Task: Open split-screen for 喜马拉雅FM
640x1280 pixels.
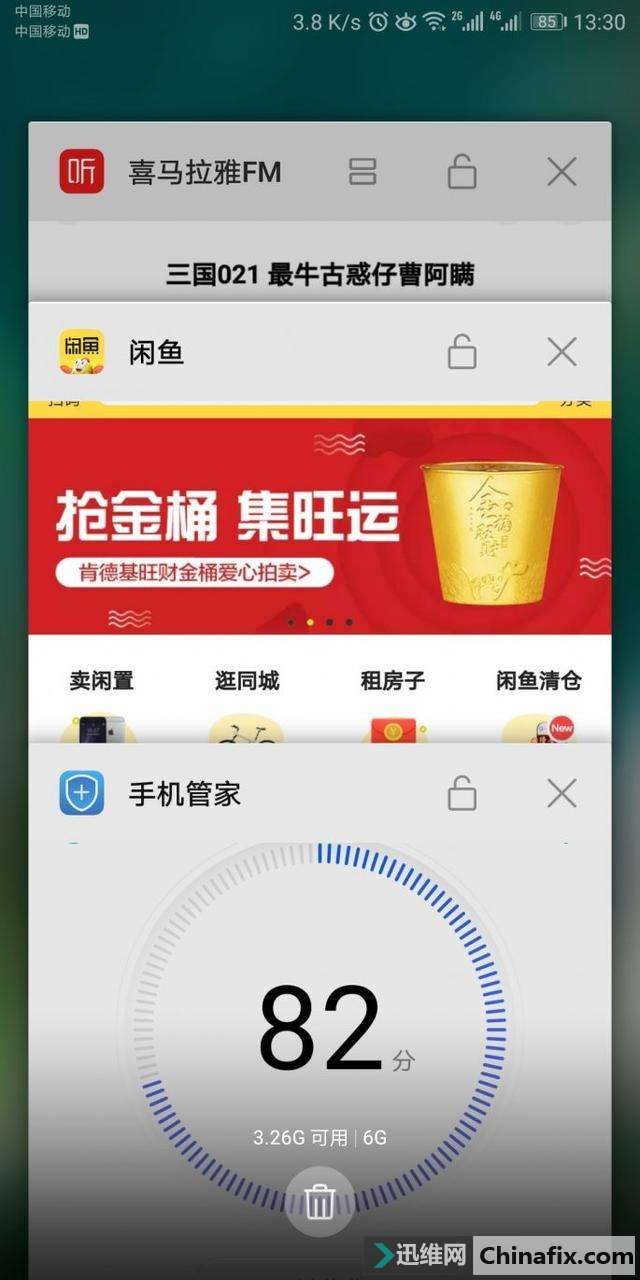Action: [362, 172]
